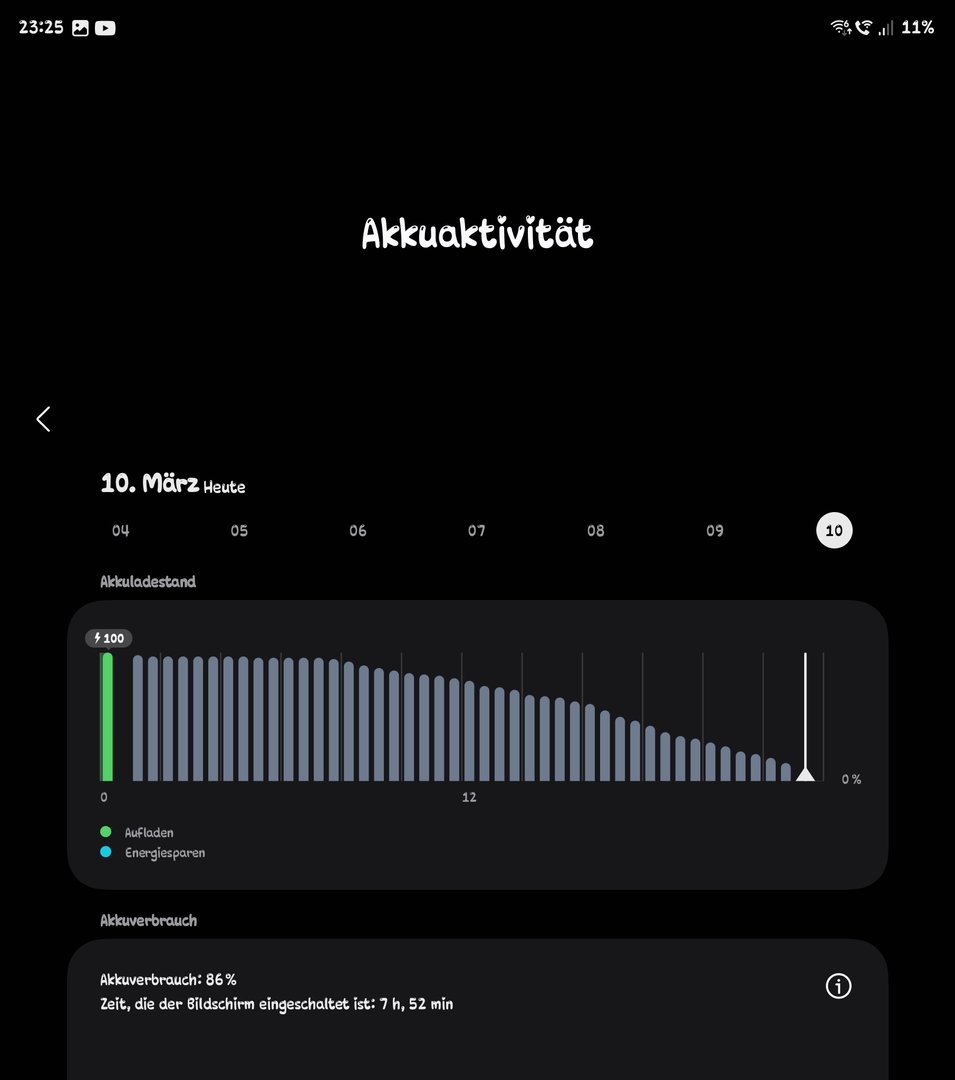This screenshot has height=1080, width=955.
Task: Select today, day 10
Action: [x=834, y=531]
